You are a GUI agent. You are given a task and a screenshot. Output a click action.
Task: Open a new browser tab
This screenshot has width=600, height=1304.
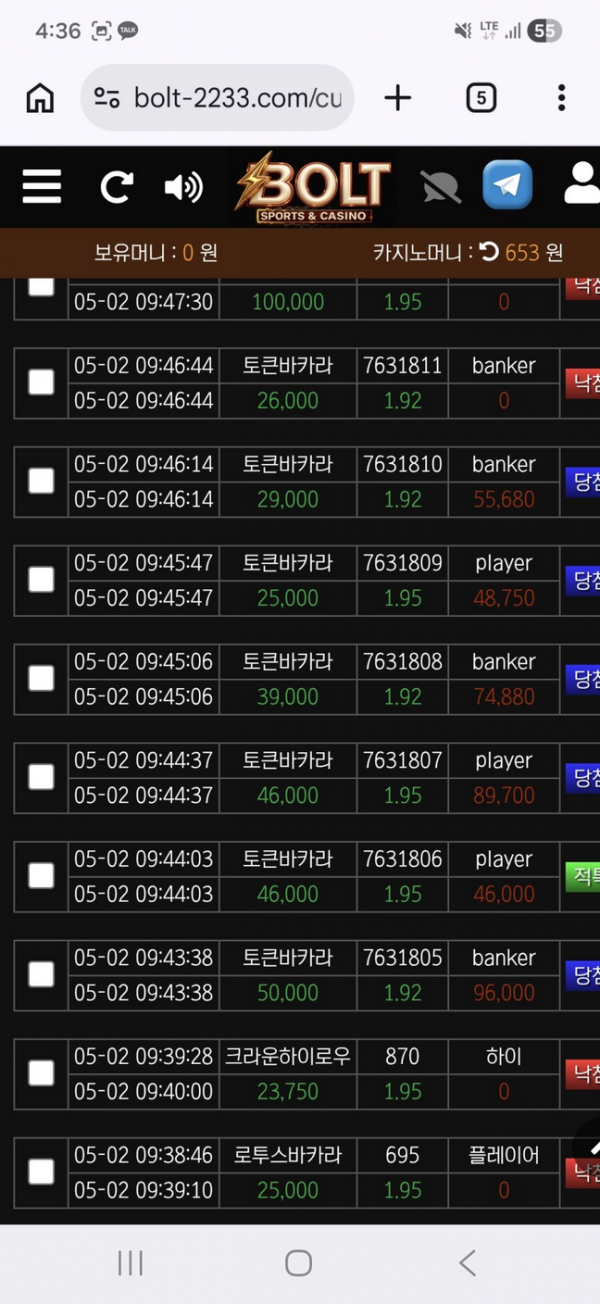(x=398, y=98)
